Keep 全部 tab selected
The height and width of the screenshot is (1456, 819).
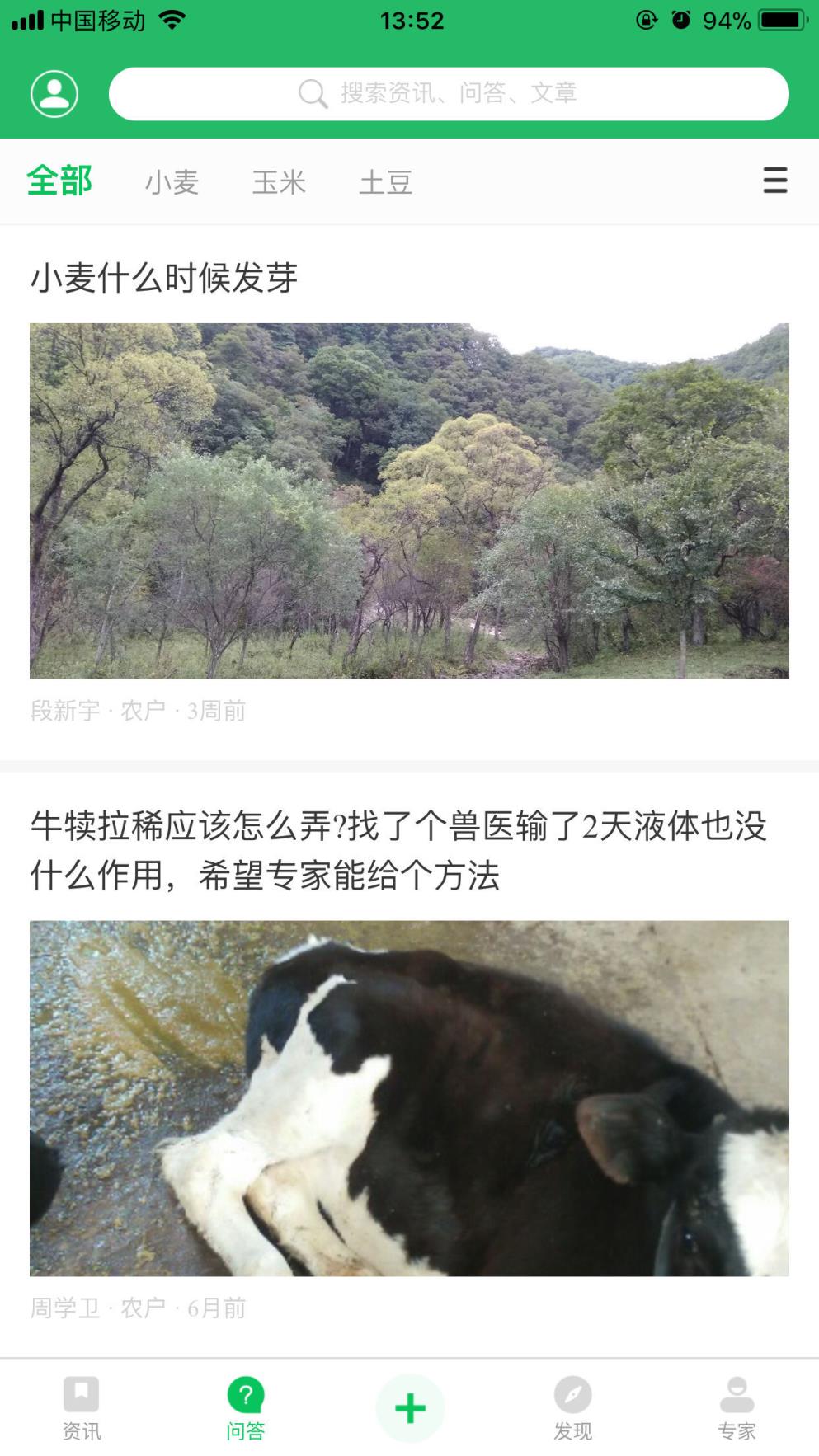(x=60, y=181)
